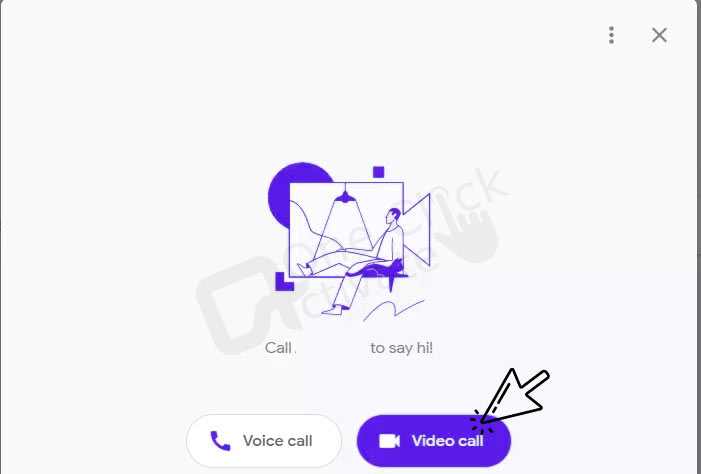The height and width of the screenshot is (474, 701).
Task: Close the call dialog
Action: (x=659, y=35)
